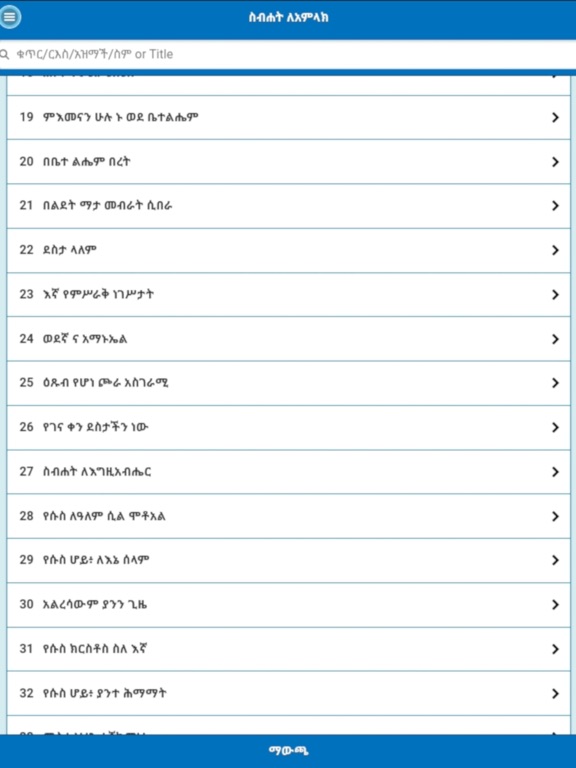The width and height of the screenshot is (576, 768).
Task: Open hymn number 30
Action: tap(288, 605)
